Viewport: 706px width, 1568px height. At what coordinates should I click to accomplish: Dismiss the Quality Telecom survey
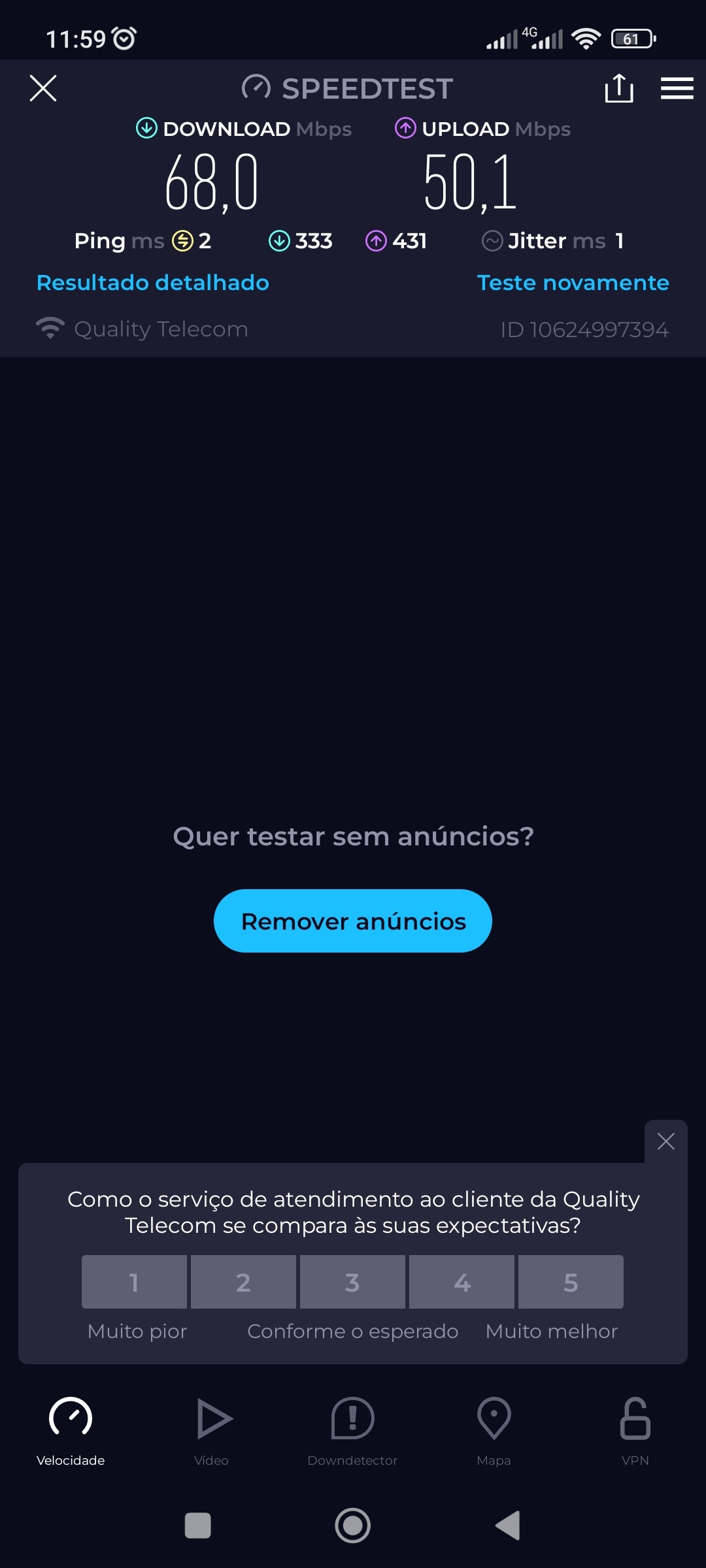[665, 1141]
